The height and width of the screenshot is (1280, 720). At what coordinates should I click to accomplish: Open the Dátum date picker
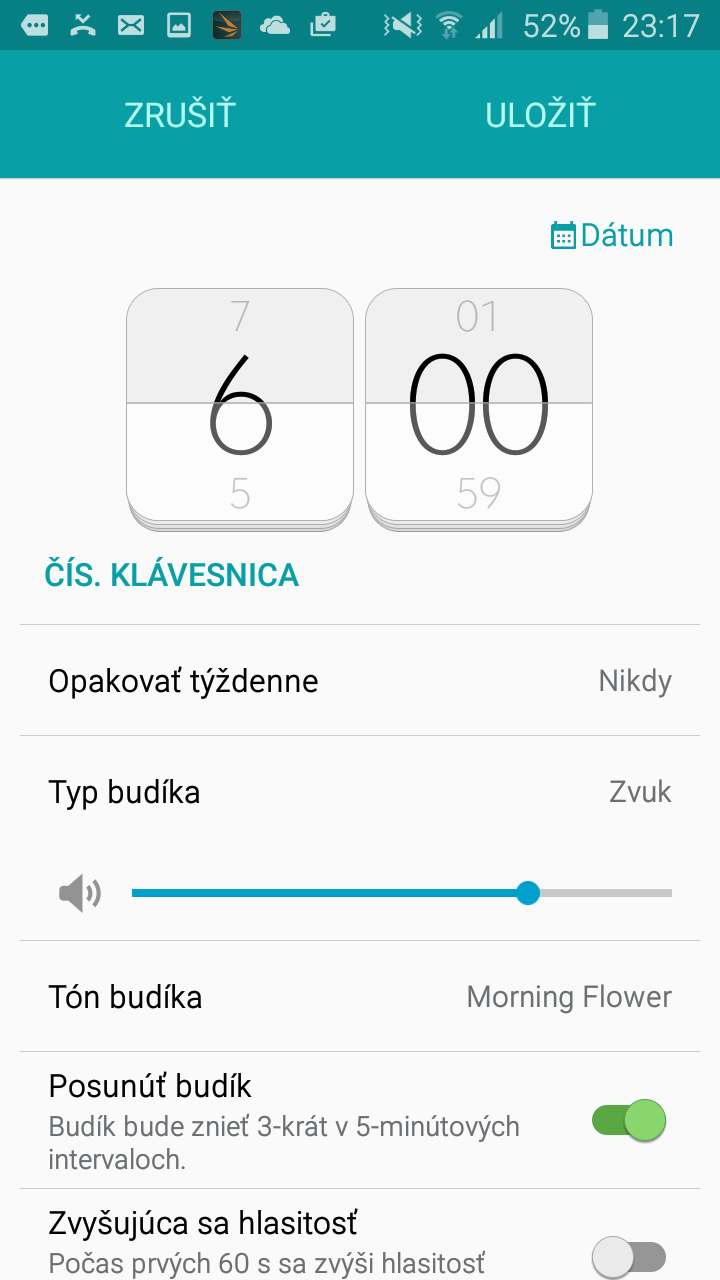click(612, 236)
